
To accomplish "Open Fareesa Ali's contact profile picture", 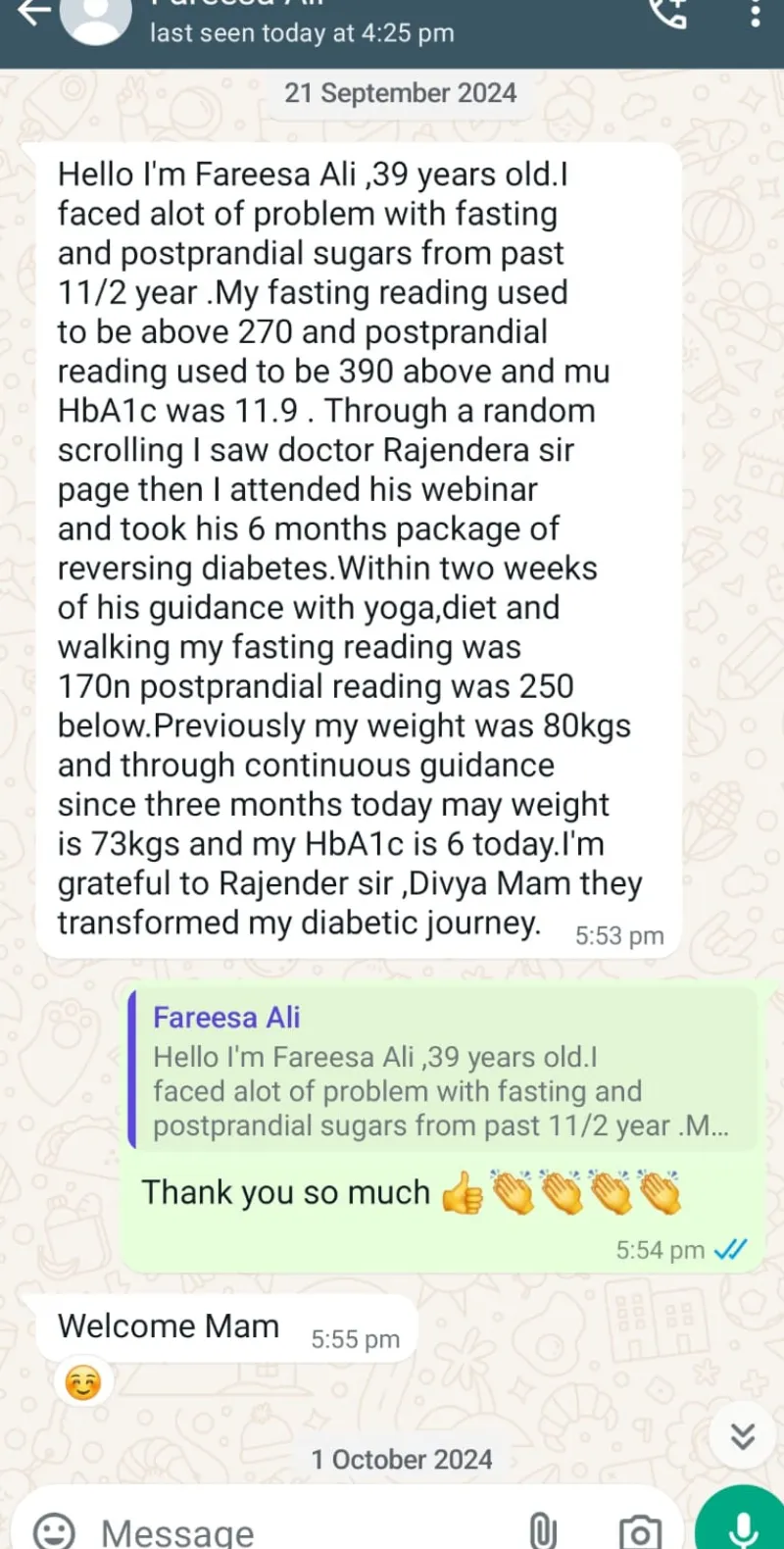I will point(96,18).
